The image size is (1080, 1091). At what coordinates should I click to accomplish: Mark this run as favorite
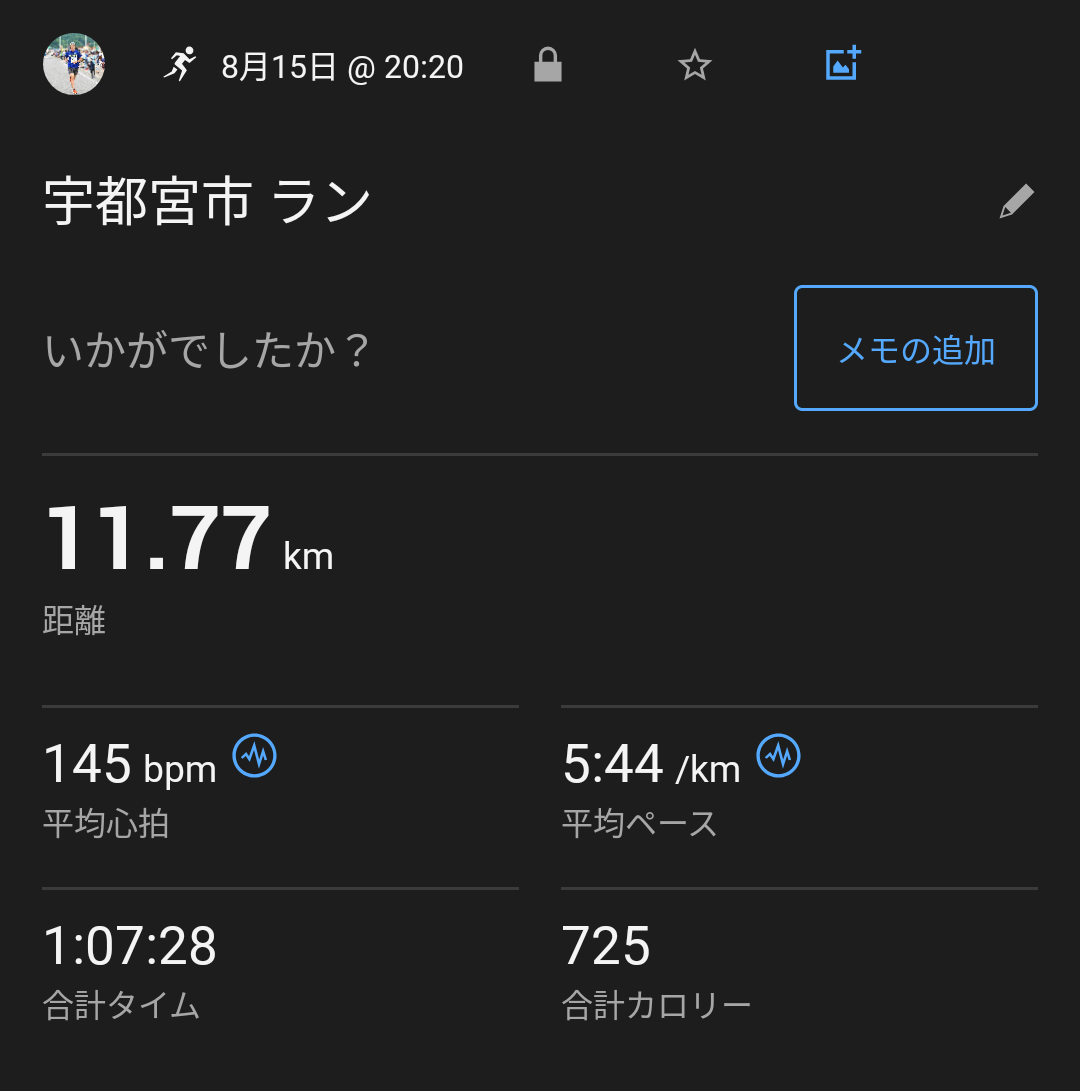[694, 66]
